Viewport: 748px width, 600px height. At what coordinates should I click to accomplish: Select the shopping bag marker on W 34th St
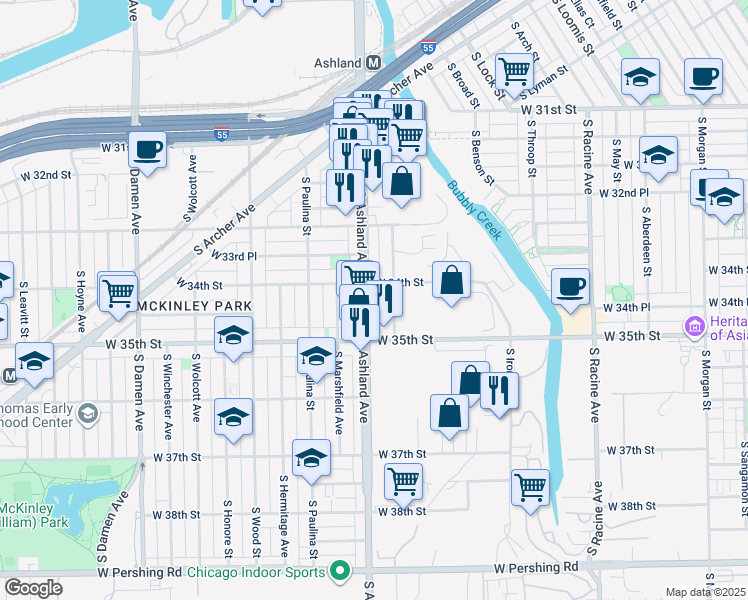click(451, 281)
